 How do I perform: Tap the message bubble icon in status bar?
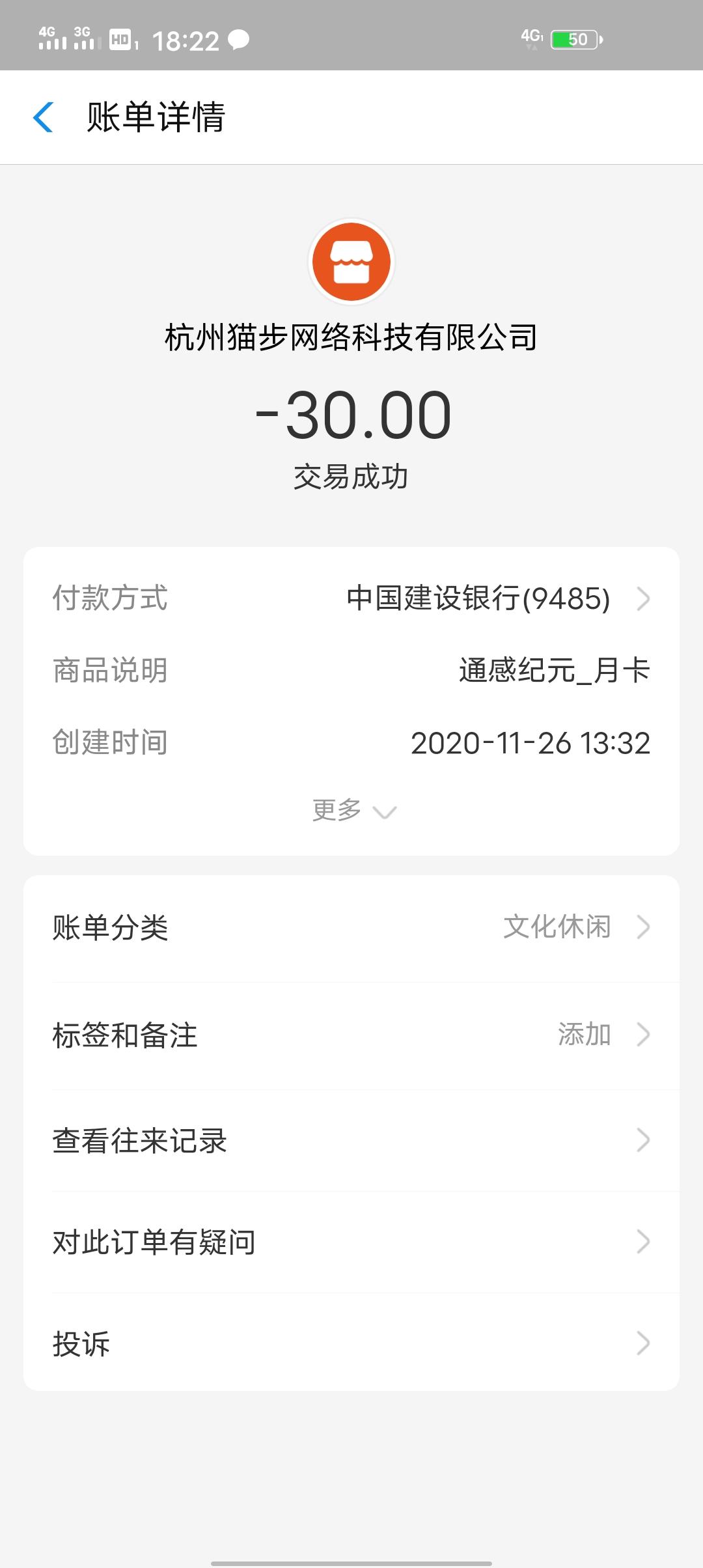pyautogui.click(x=237, y=40)
